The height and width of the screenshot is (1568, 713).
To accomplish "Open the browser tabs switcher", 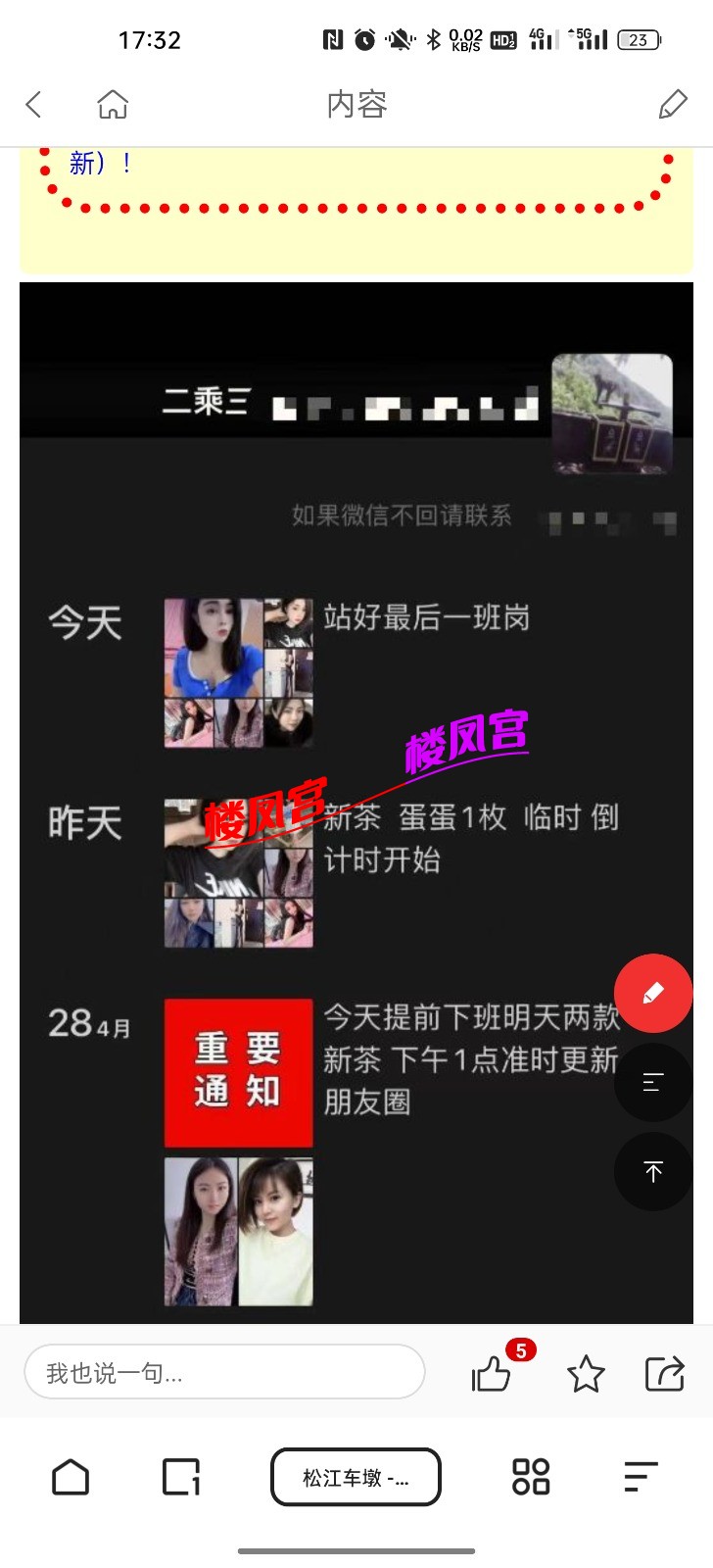I will [181, 1477].
